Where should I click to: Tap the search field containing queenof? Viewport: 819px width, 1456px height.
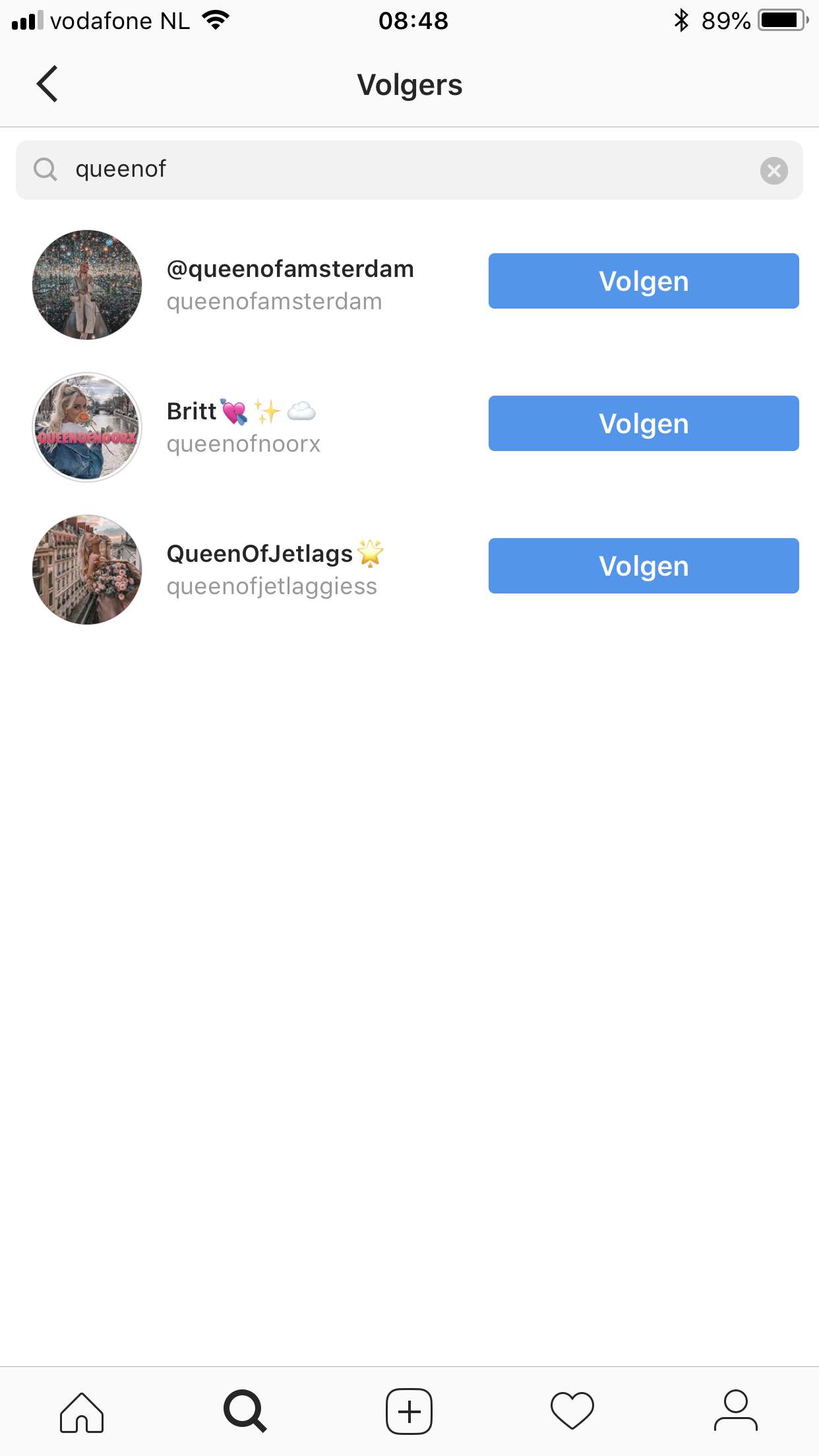409,170
